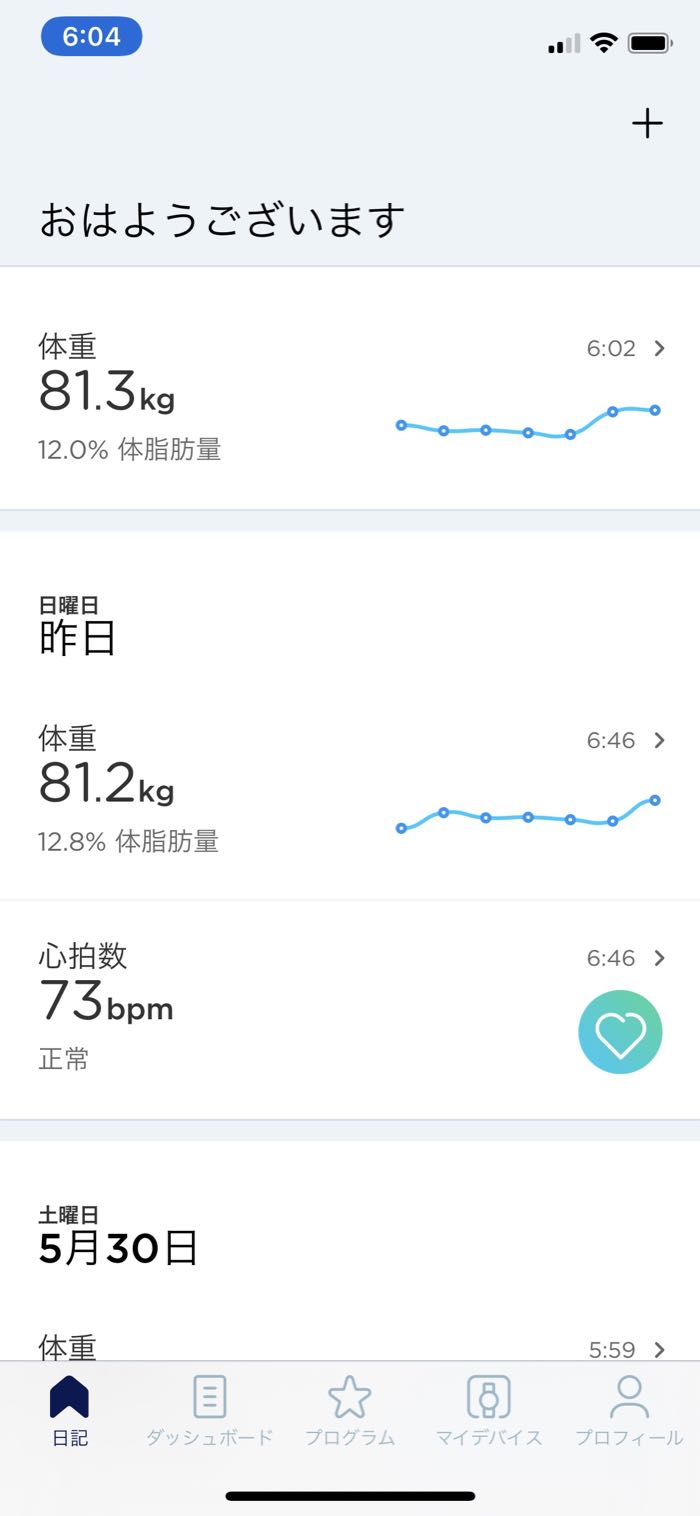
Task: Switch to the 日記 tab
Action: [69, 1411]
